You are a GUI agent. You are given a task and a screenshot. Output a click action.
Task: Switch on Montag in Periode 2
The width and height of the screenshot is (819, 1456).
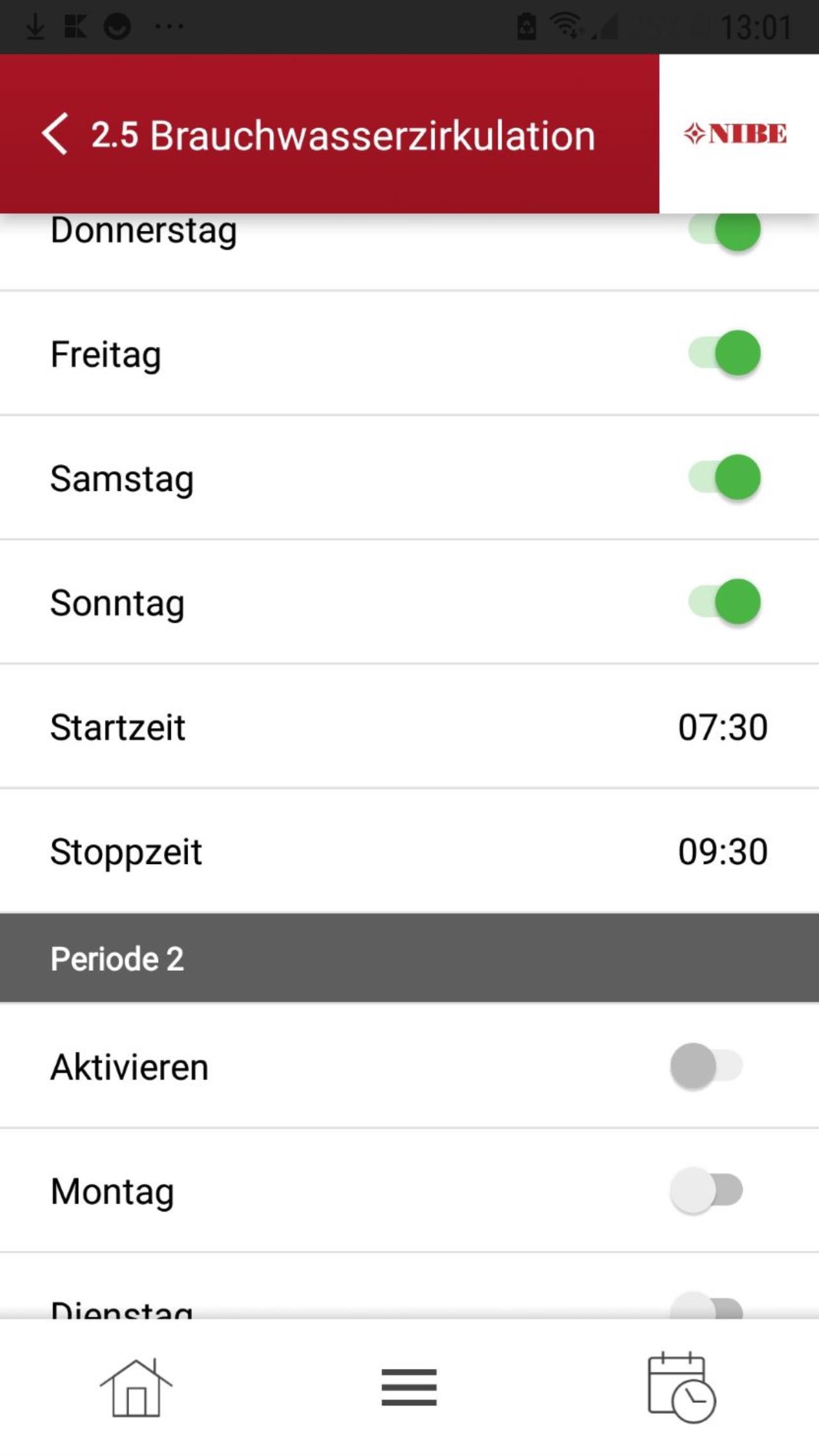pyautogui.click(x=706, y=1190)
